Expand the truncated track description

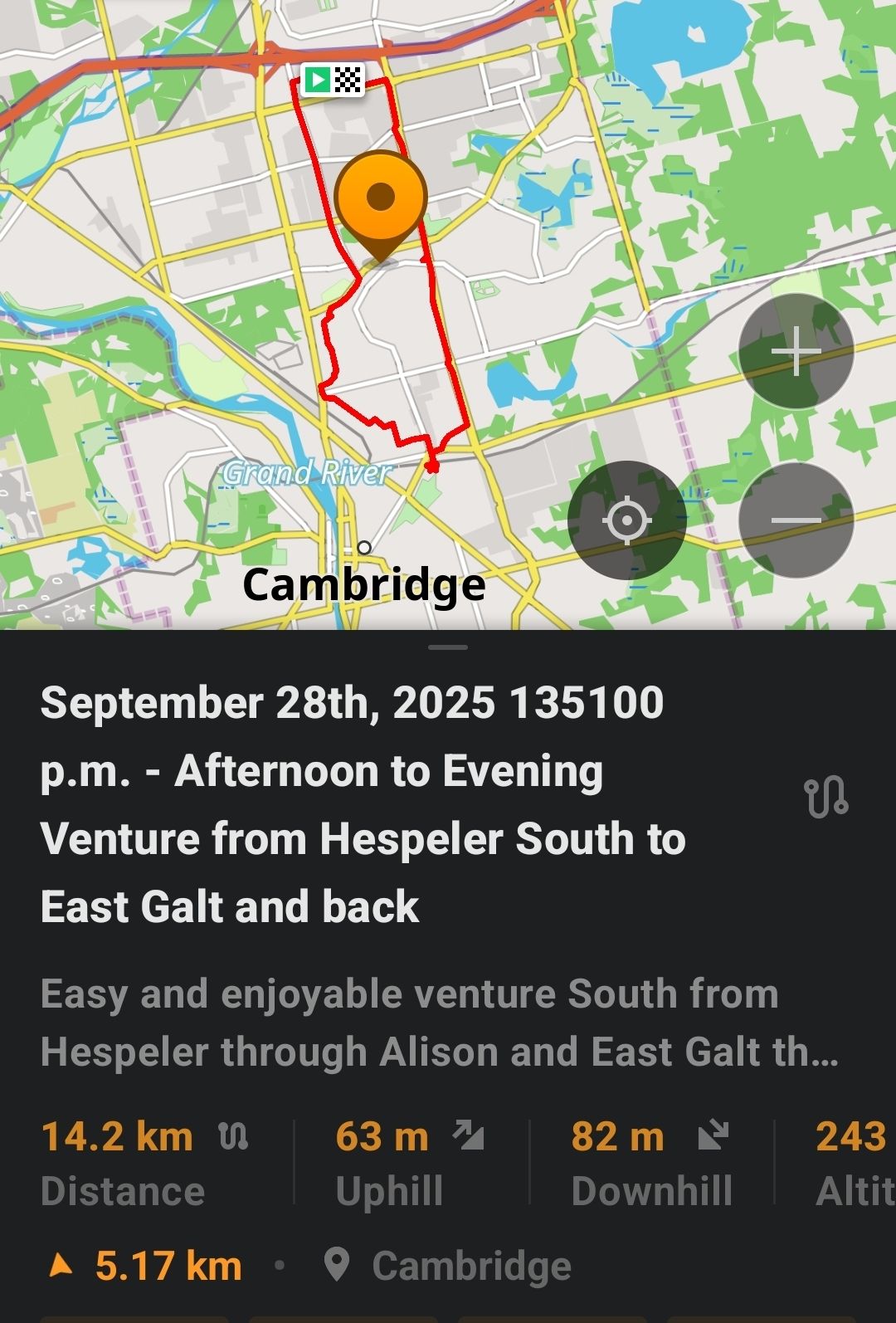pos(440,1023)
